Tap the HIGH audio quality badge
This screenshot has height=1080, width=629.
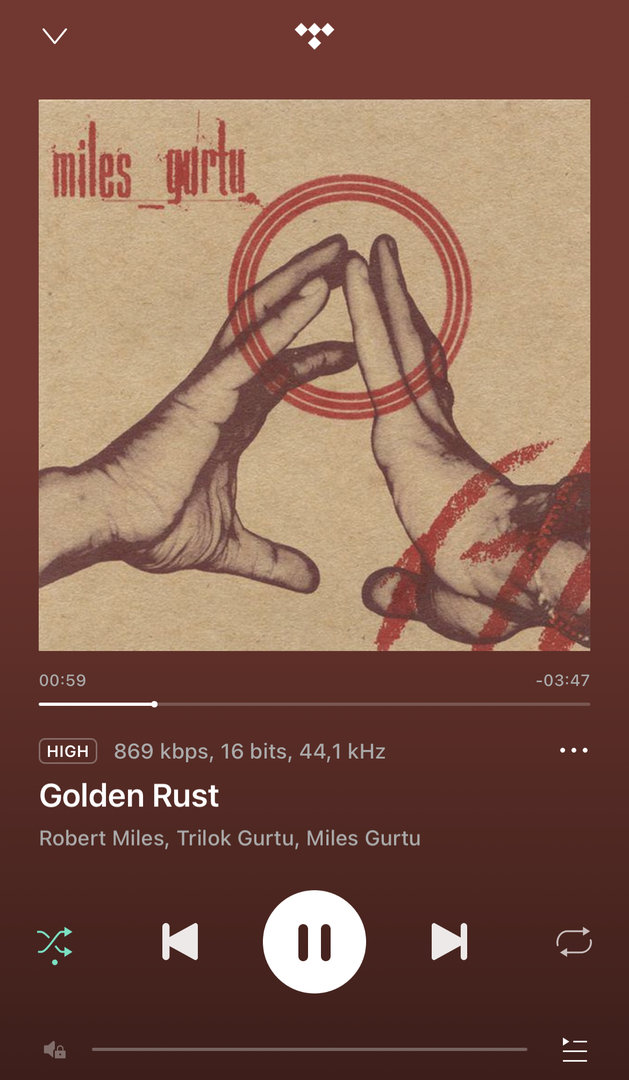click(68, 751)
